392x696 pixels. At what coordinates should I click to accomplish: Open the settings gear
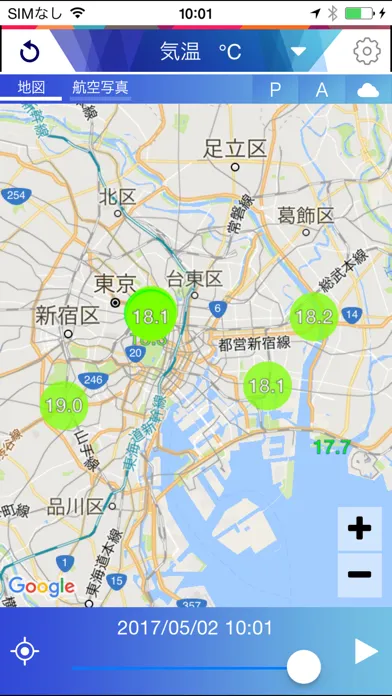point(367,51)
